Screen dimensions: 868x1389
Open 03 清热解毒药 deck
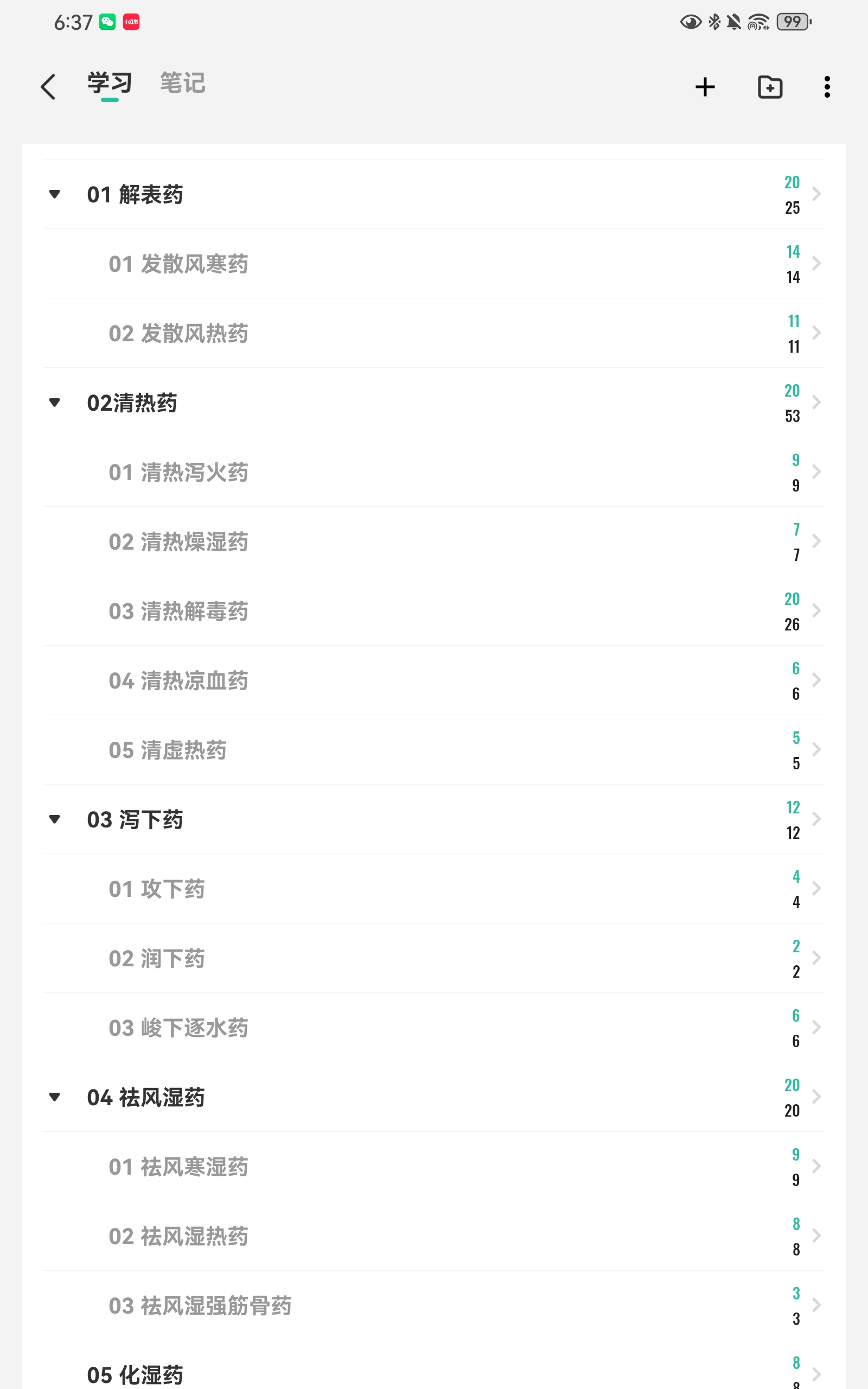(434, 611)
